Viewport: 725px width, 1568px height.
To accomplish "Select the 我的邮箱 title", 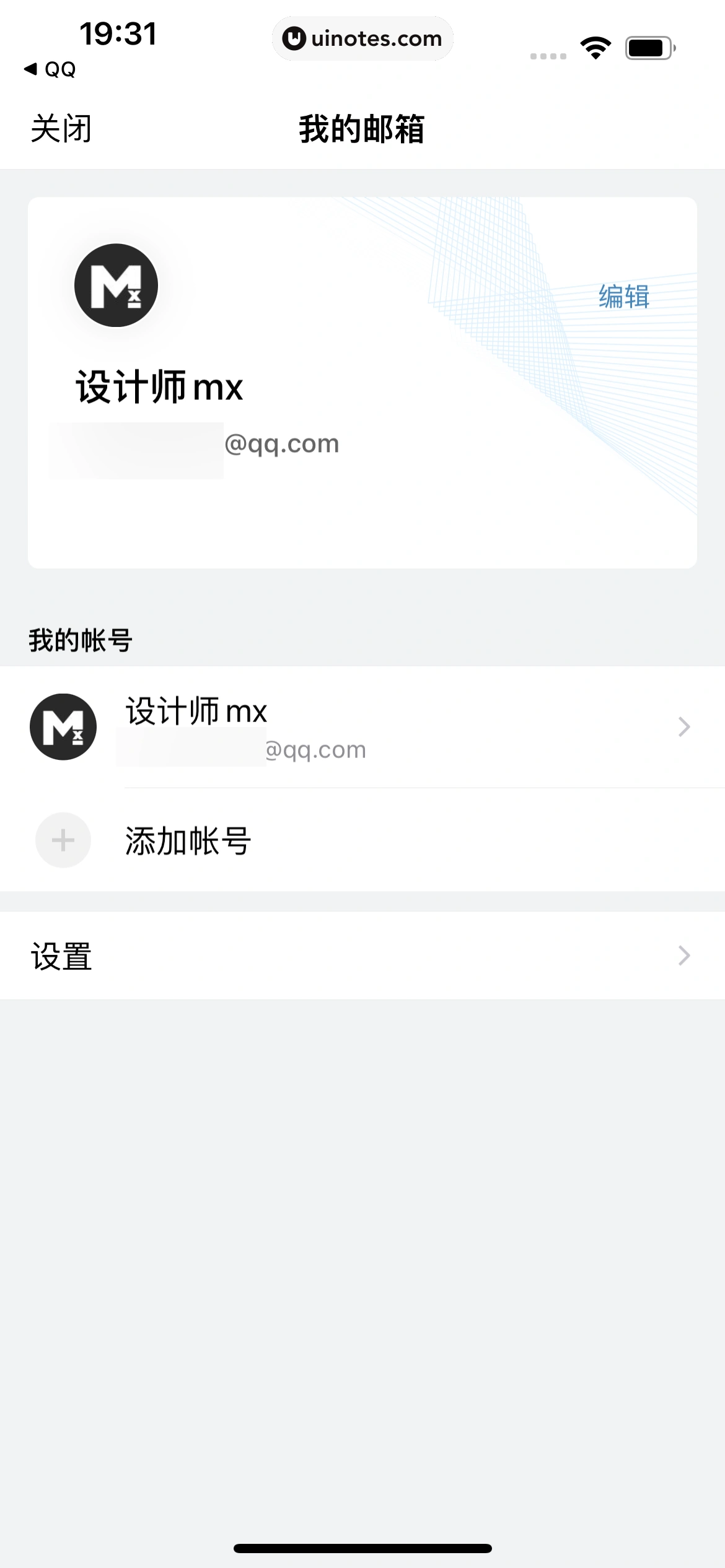I will pos(362,128).
